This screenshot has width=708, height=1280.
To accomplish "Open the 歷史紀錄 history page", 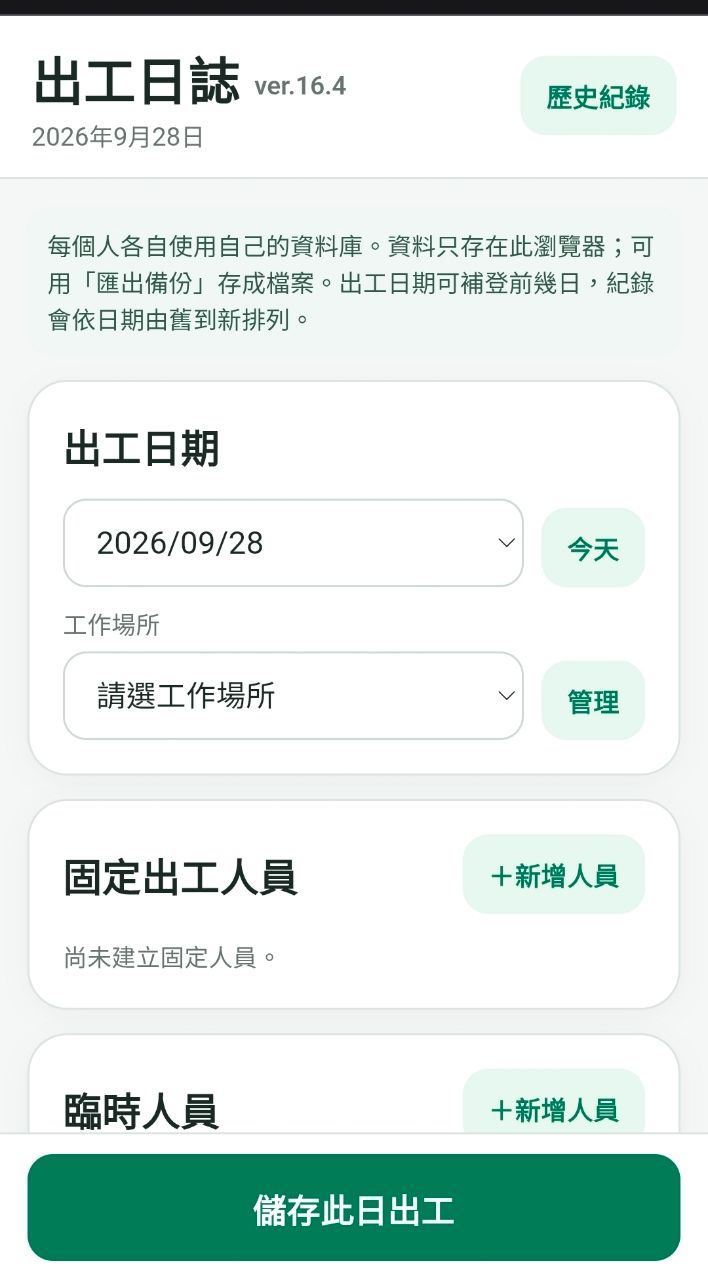I will (x=598, y=96).
